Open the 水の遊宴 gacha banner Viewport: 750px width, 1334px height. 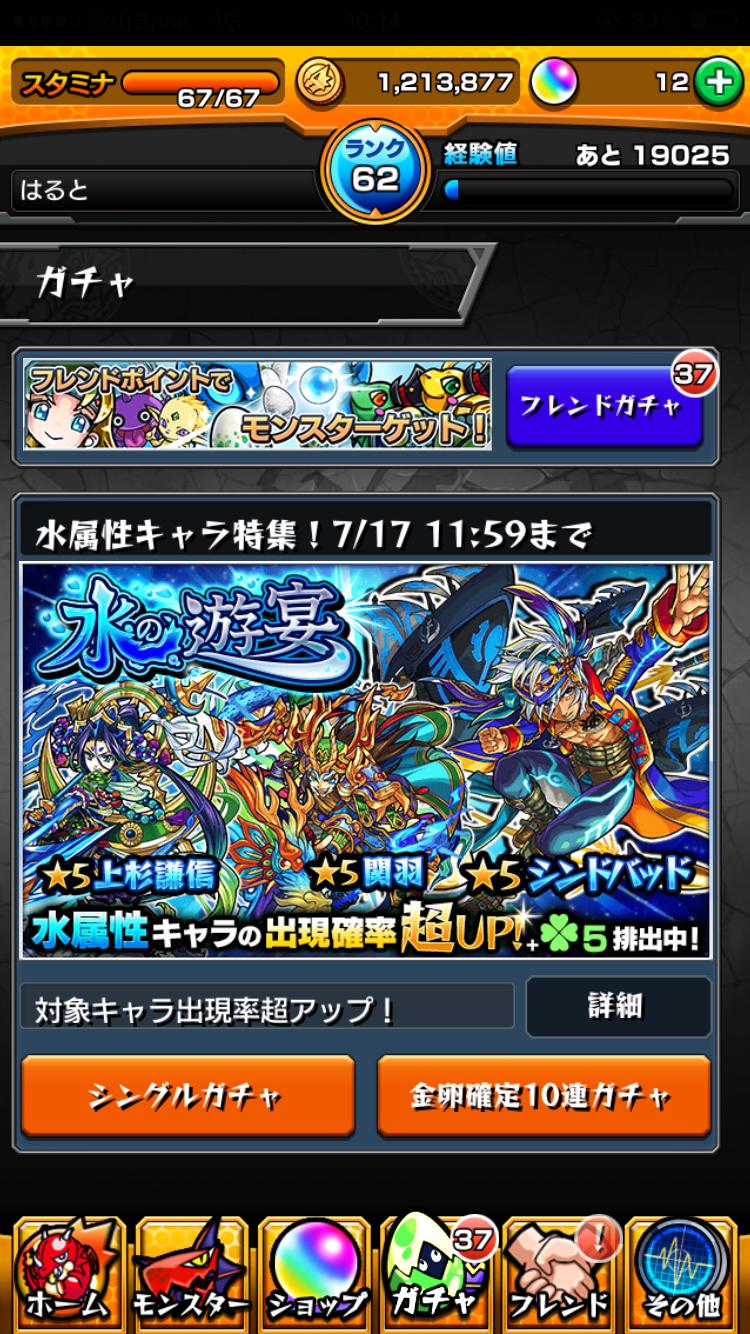[x=366, y=760]
